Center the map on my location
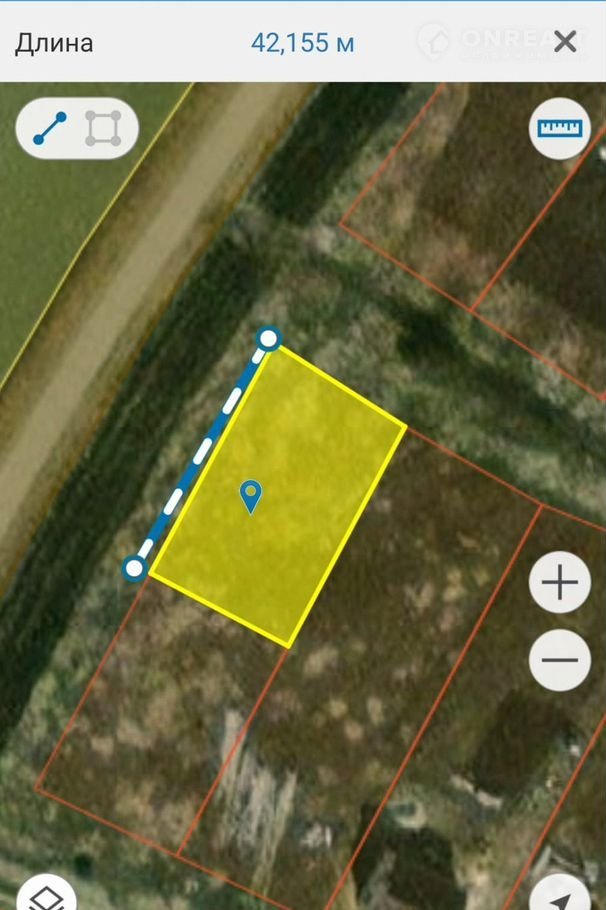Screen dimensions: 606x910 click(561, 895)
